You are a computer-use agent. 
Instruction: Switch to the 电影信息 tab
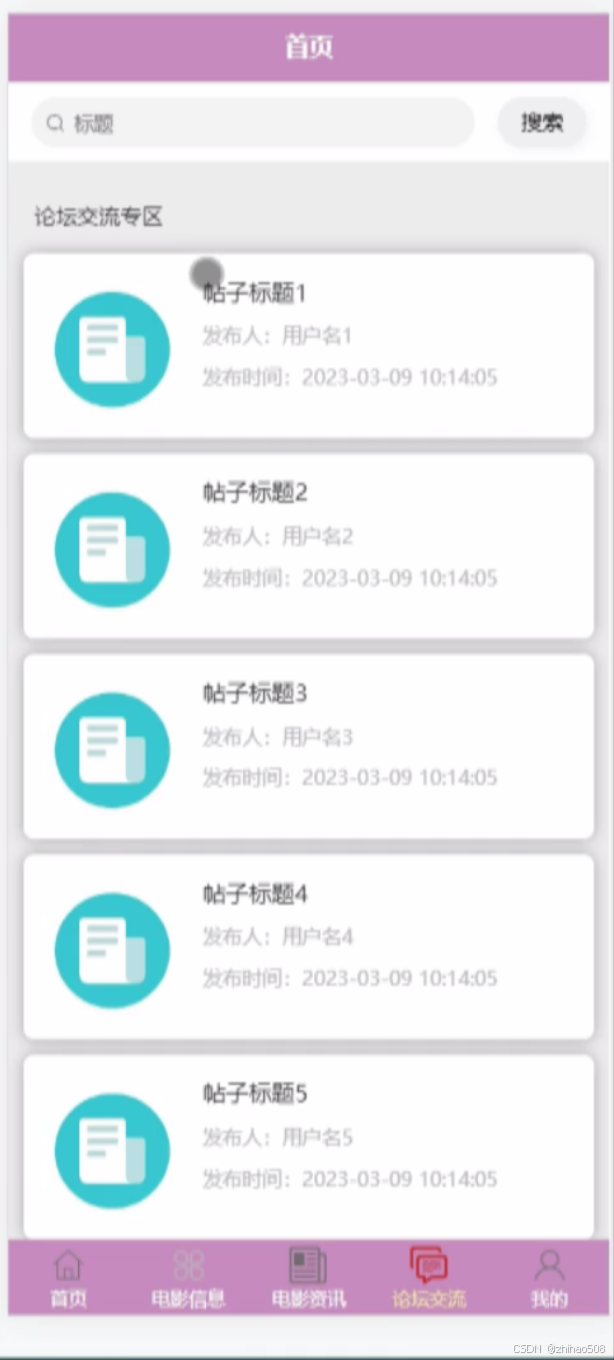pyautogui.click(x=188, y=1278)
